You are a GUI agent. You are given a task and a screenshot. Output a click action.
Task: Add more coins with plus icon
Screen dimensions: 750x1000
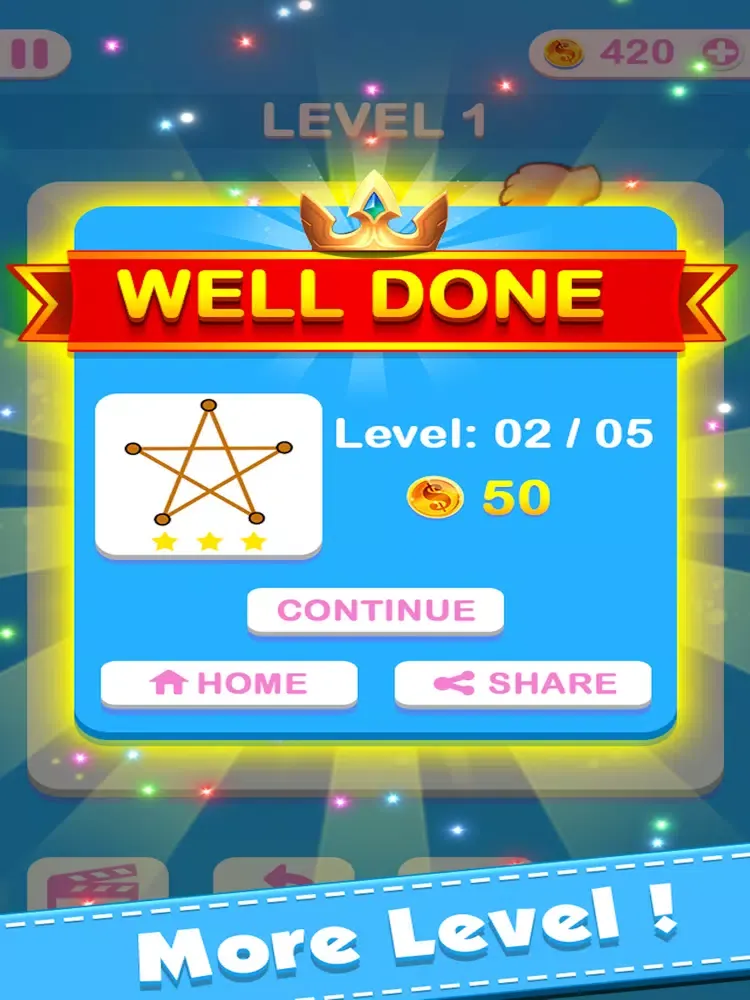click(716, 53)
